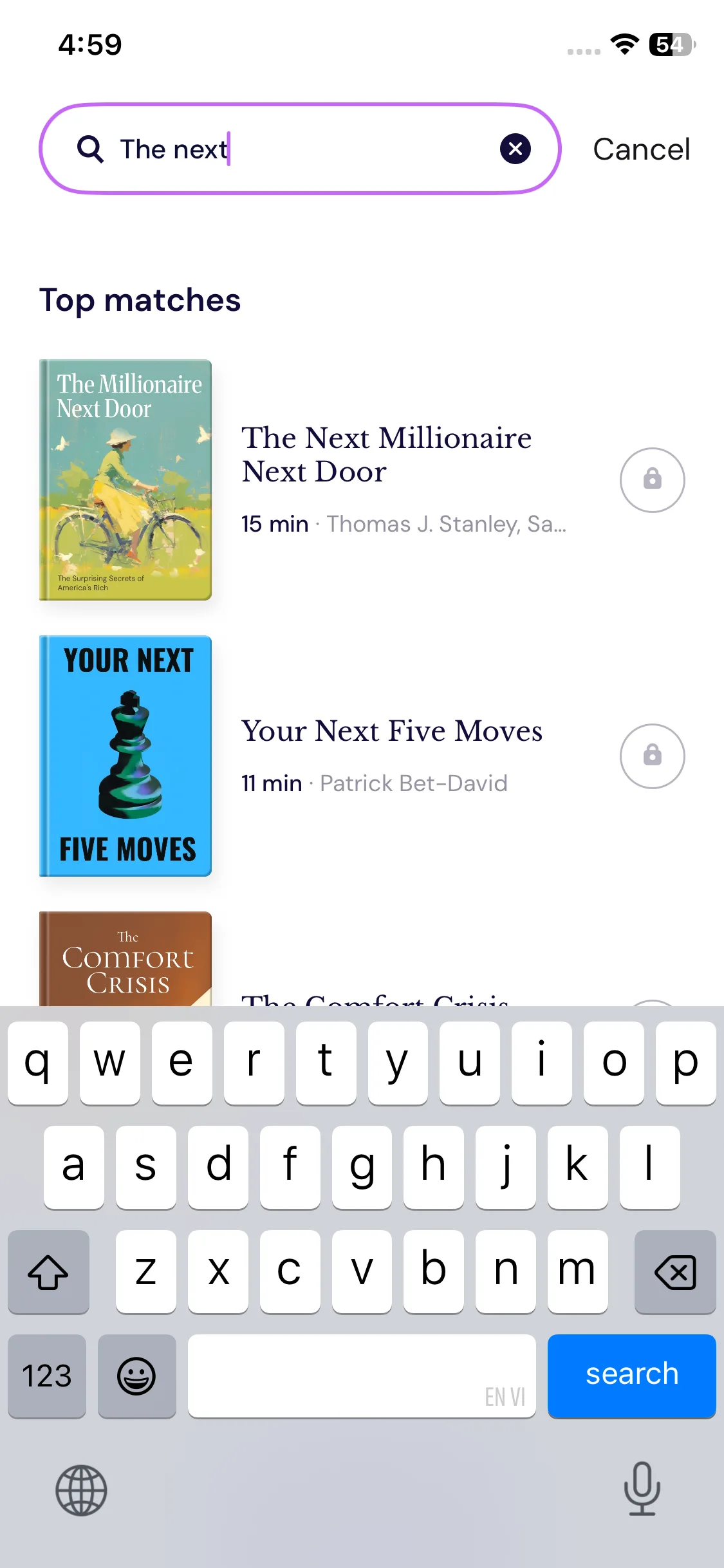Delete a character with the backspace key
This screenshot has width=724, height=1568.
pos(674,1272)
